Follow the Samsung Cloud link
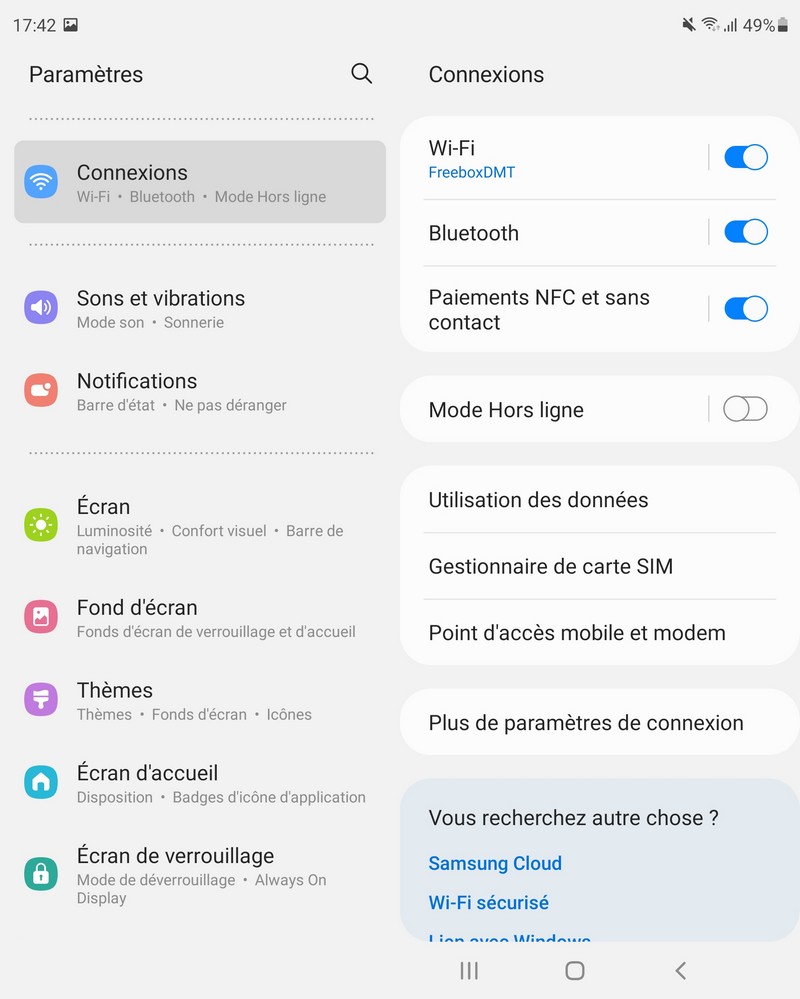The width and height of the screenshot is (800, 999). pos(495,863)
